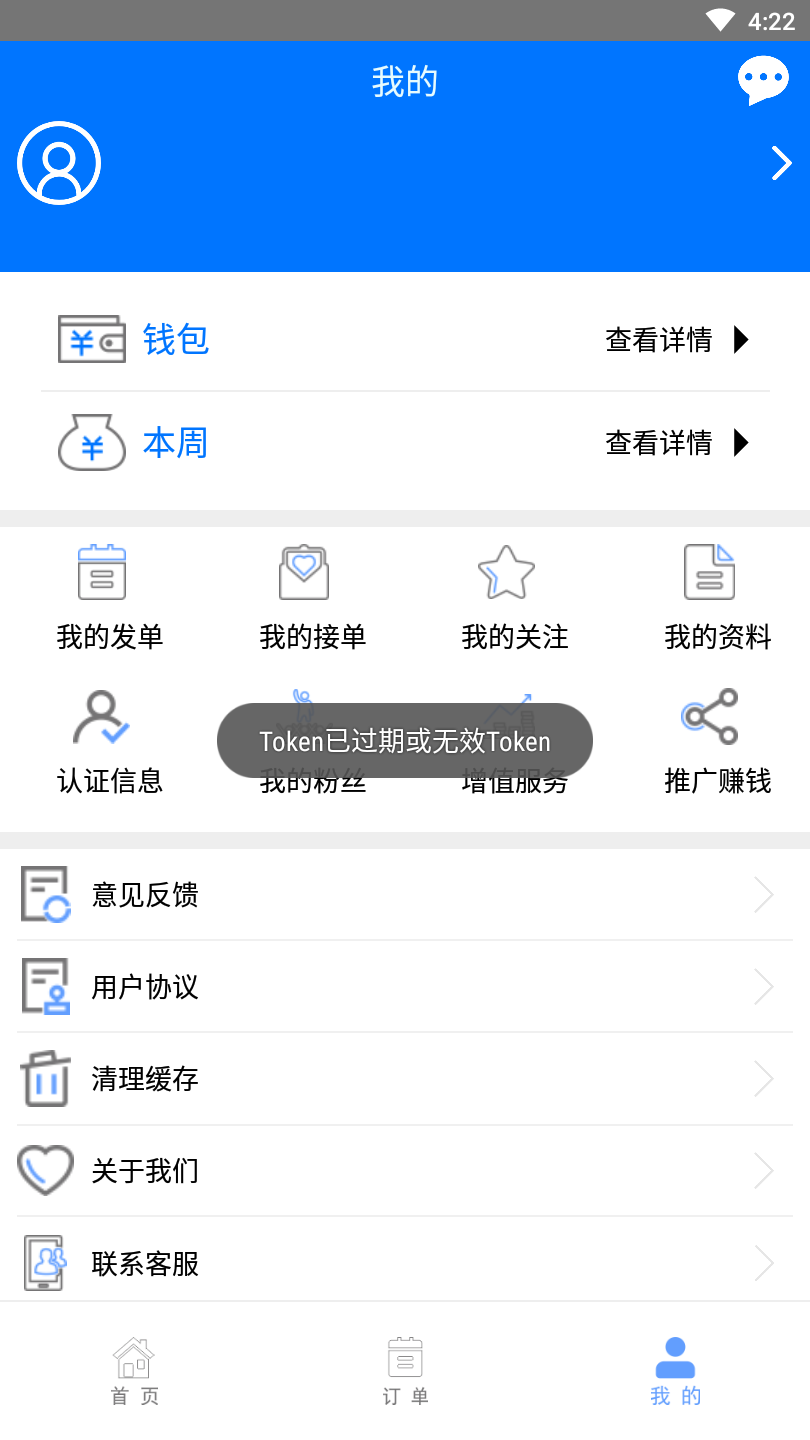Image resolution: width=810 pixels, height=1440 pixels.
Task: Open 用户协议 (user agreement) row
Action: pos(405,987)
